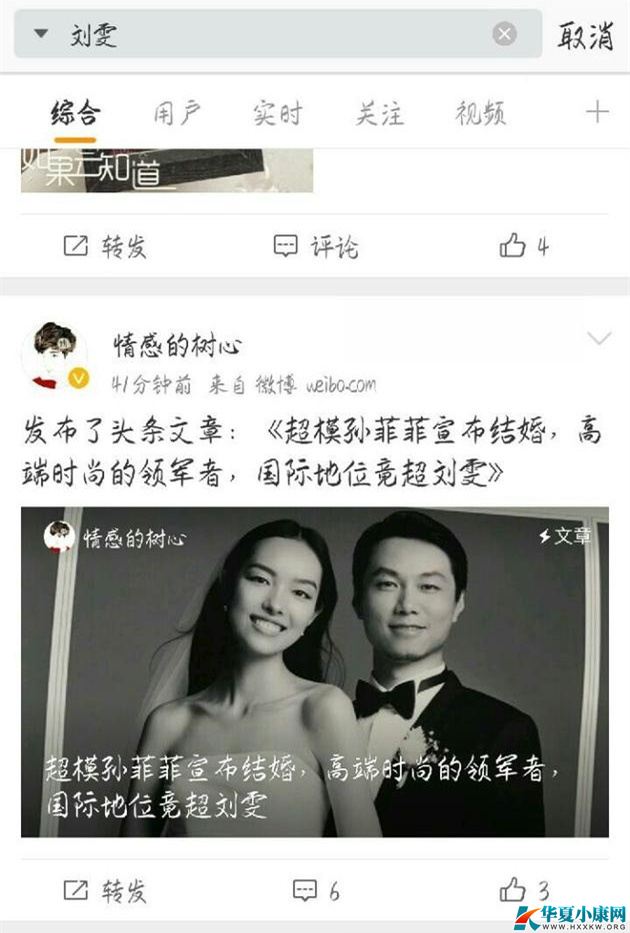
Task: Open the headline article link 《超模孙菲菲宣布结婚》
Action: click(x=420, y=432)
